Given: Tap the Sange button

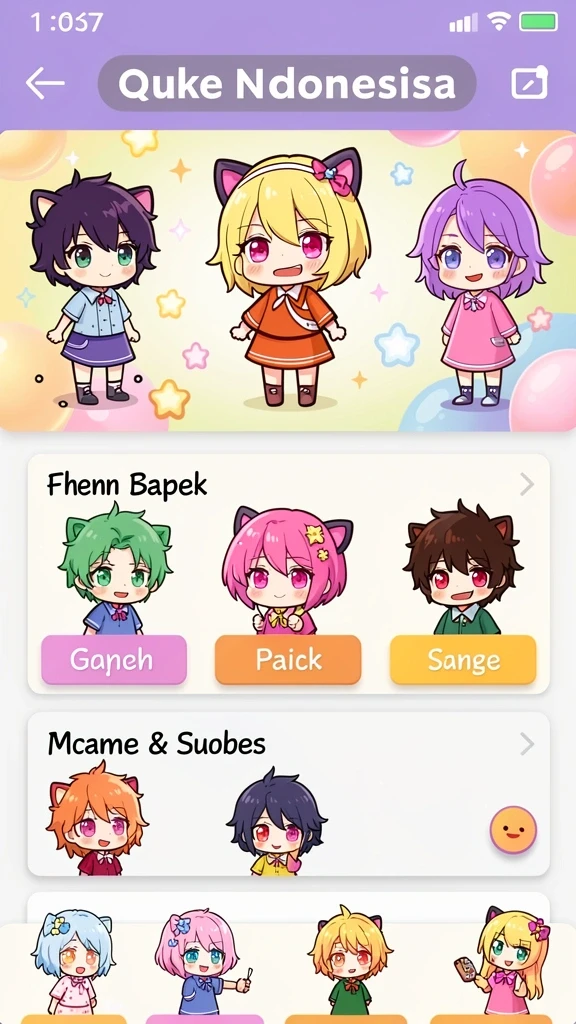Looking at the screenshot, I should pyautogui.click(x=463, y=660).
